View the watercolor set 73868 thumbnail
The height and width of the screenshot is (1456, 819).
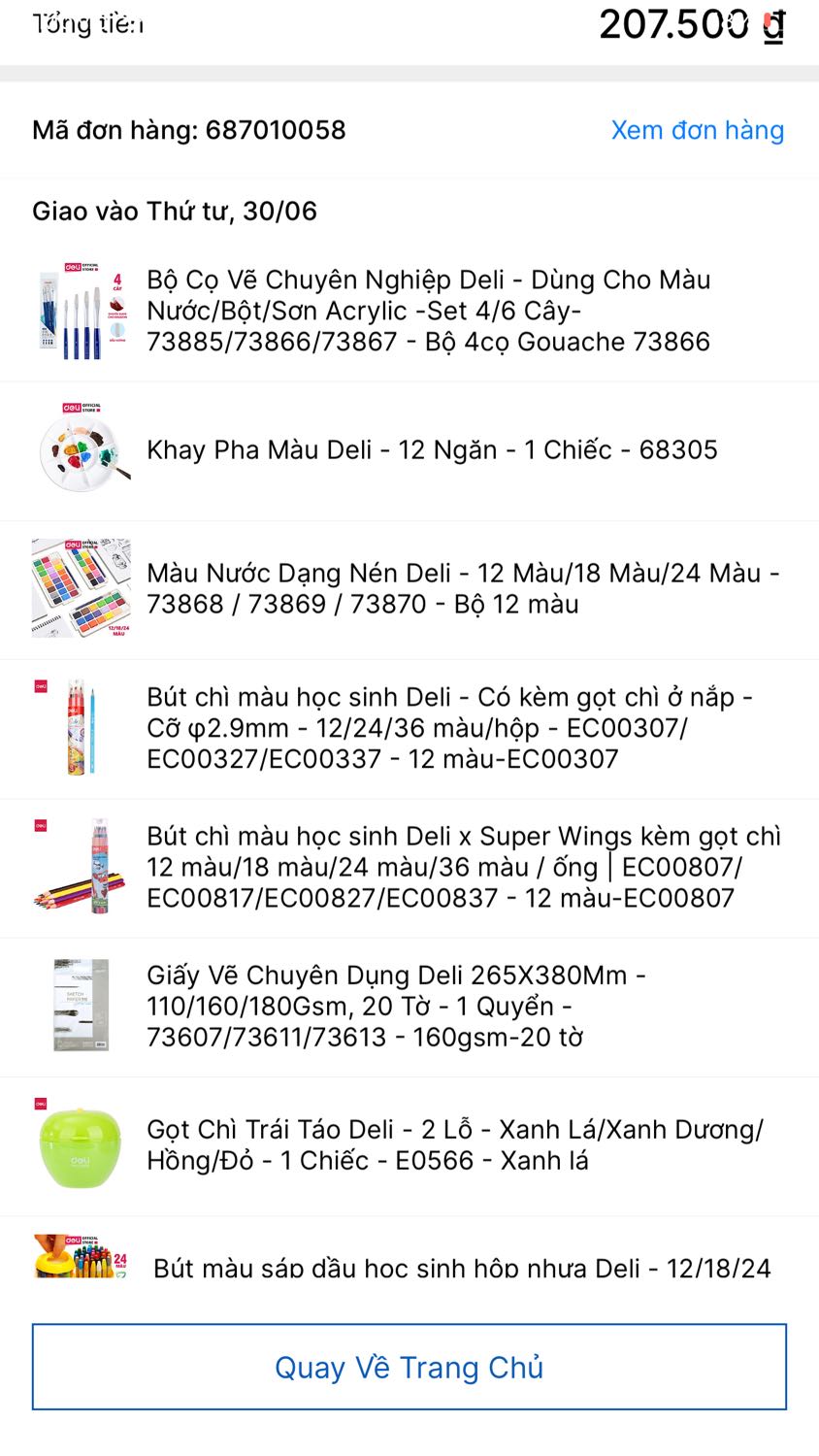[x=81, y=588]
